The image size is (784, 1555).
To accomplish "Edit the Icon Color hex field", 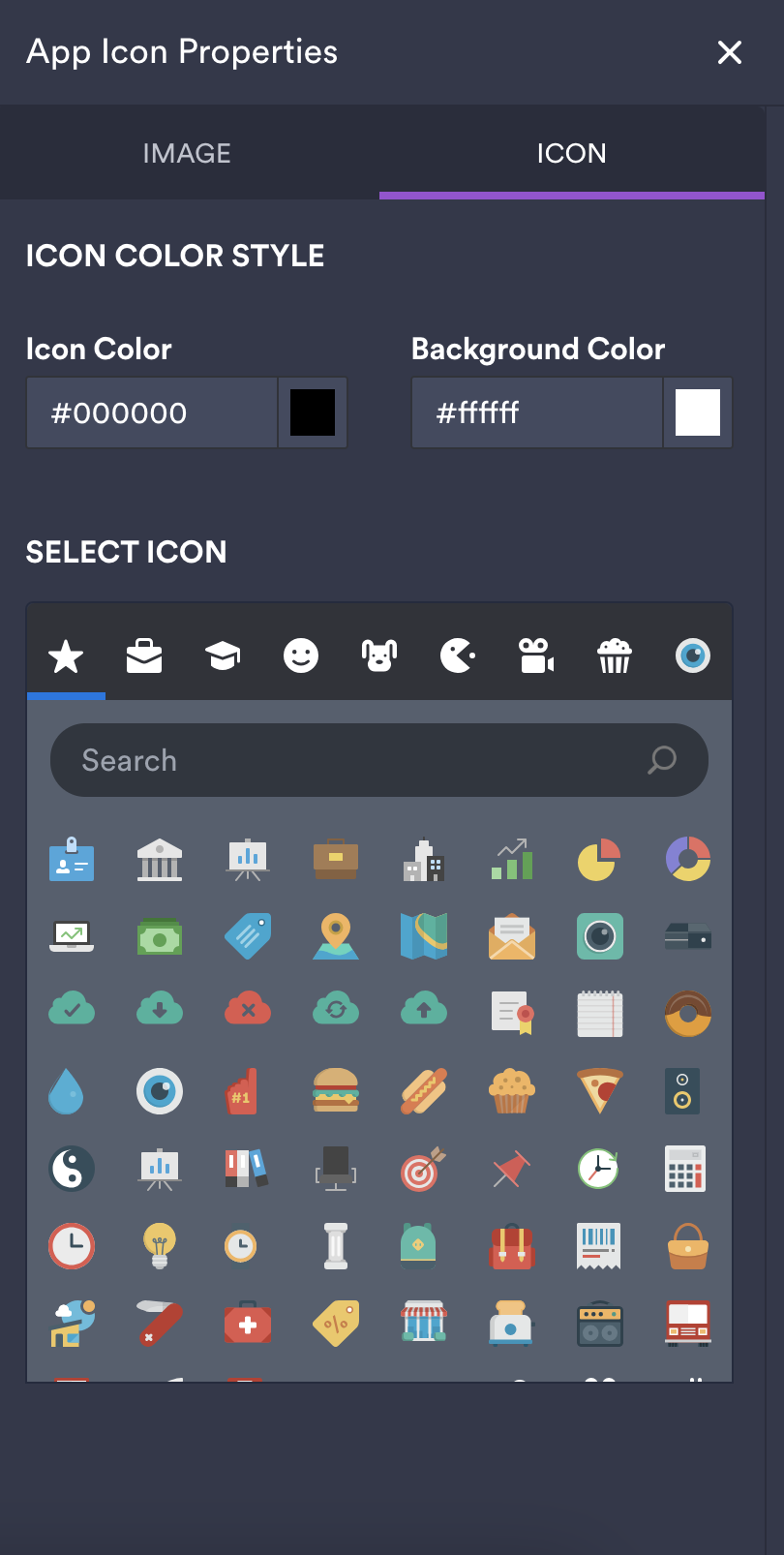I will (152, 413).
